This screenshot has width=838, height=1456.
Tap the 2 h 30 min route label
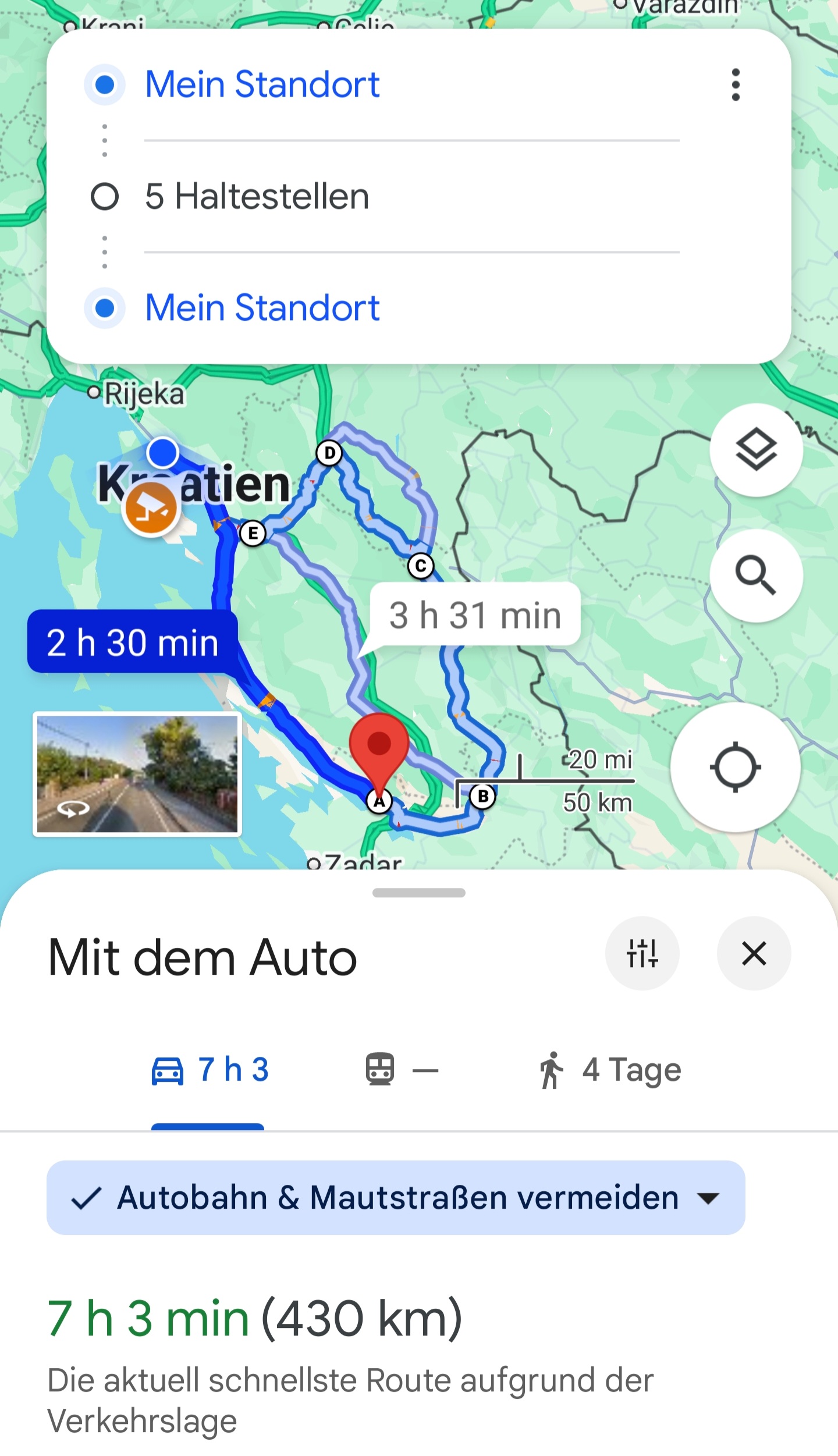tap(133, 642)
